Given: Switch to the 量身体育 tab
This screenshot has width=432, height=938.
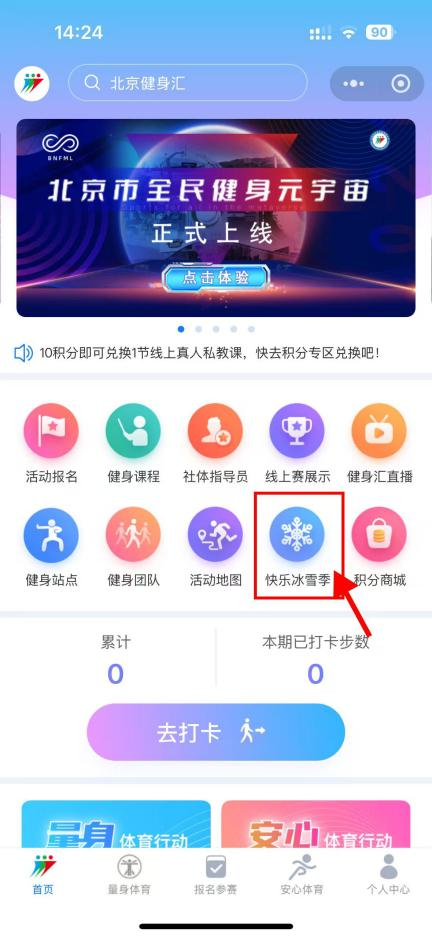Looking at the screenshot, I should click(x=129, y=874).
